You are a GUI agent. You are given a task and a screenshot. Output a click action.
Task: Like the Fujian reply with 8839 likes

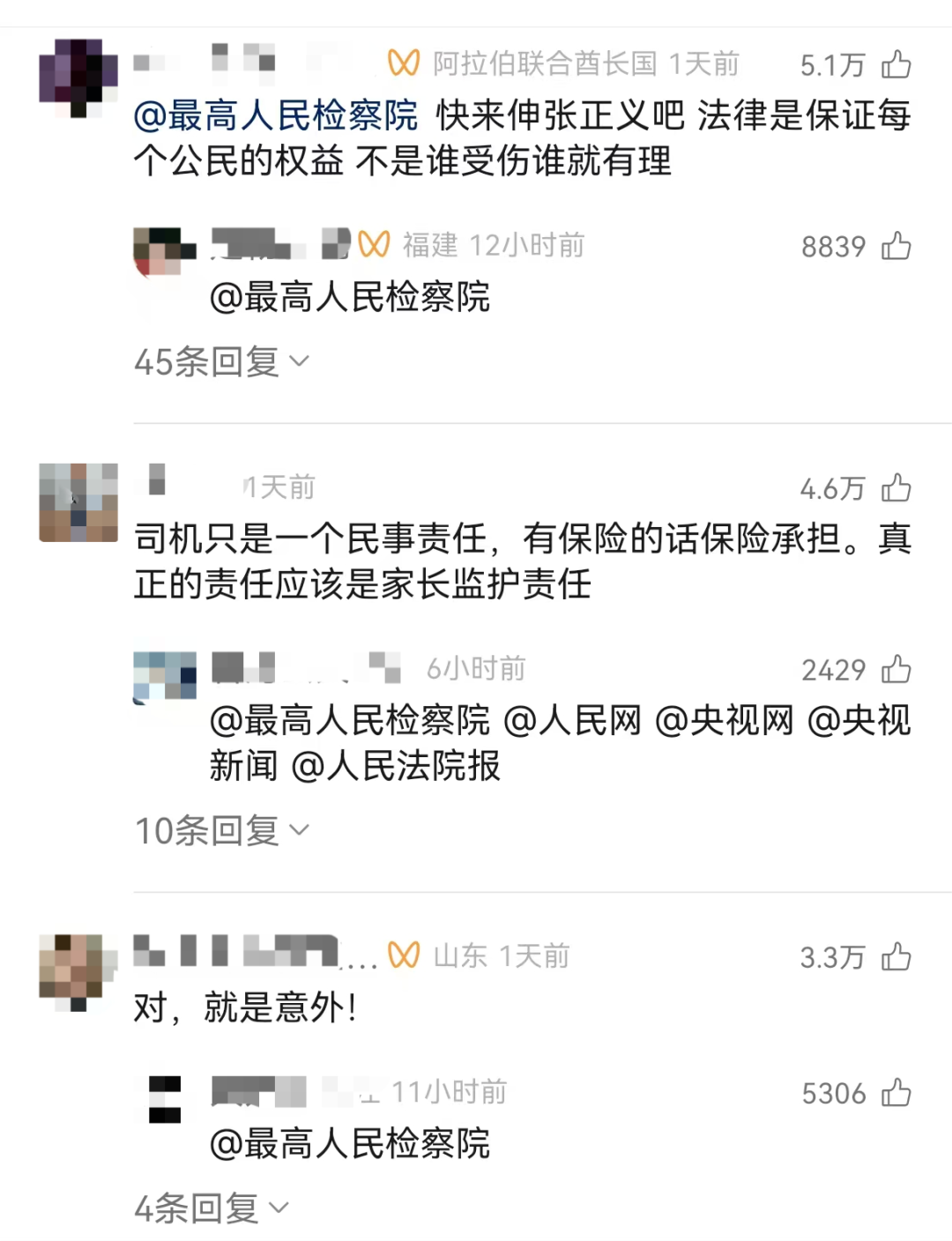(896, 246)
